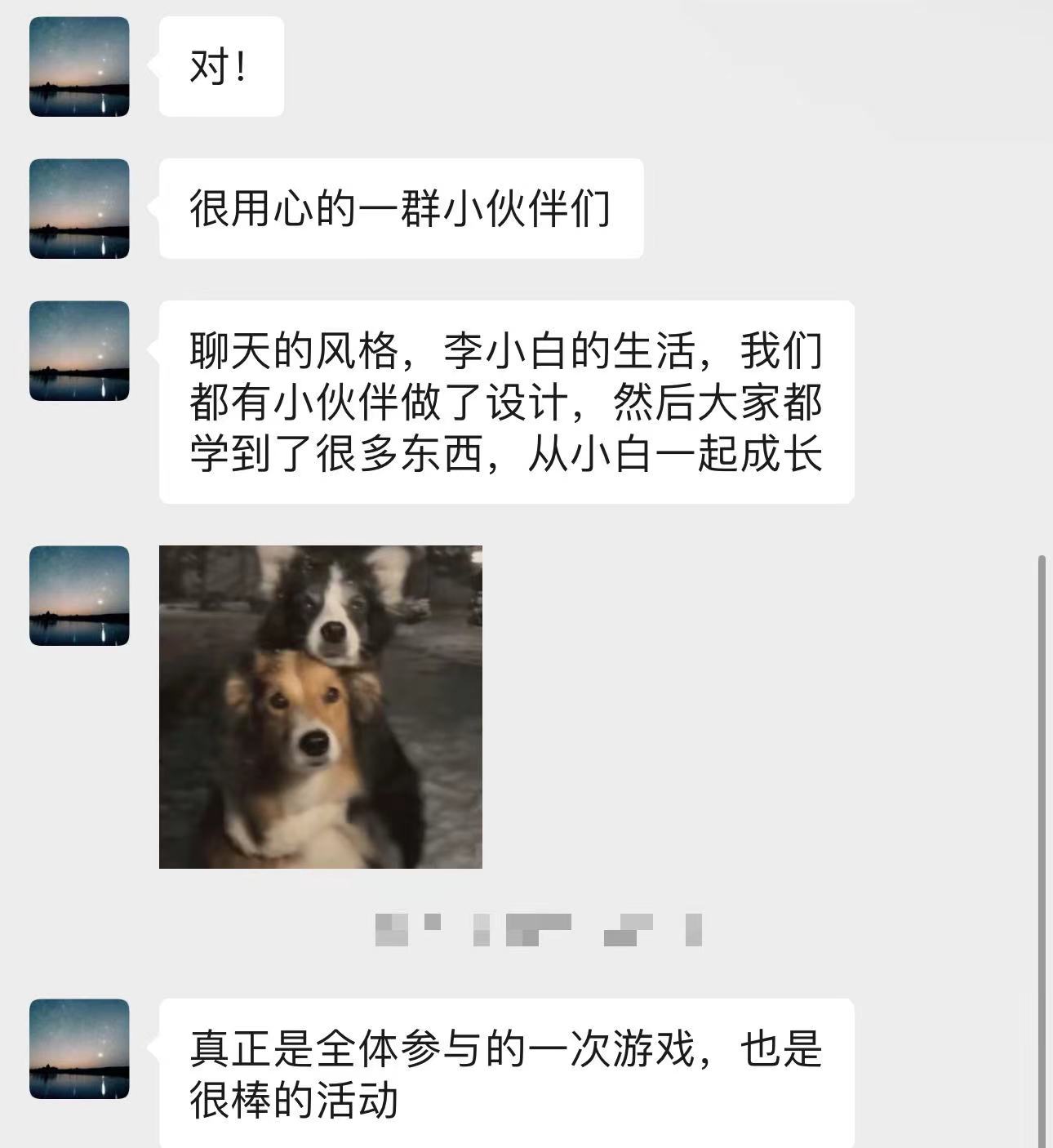
Task: Open the dog photo message
Action: (x=320, y=706)
